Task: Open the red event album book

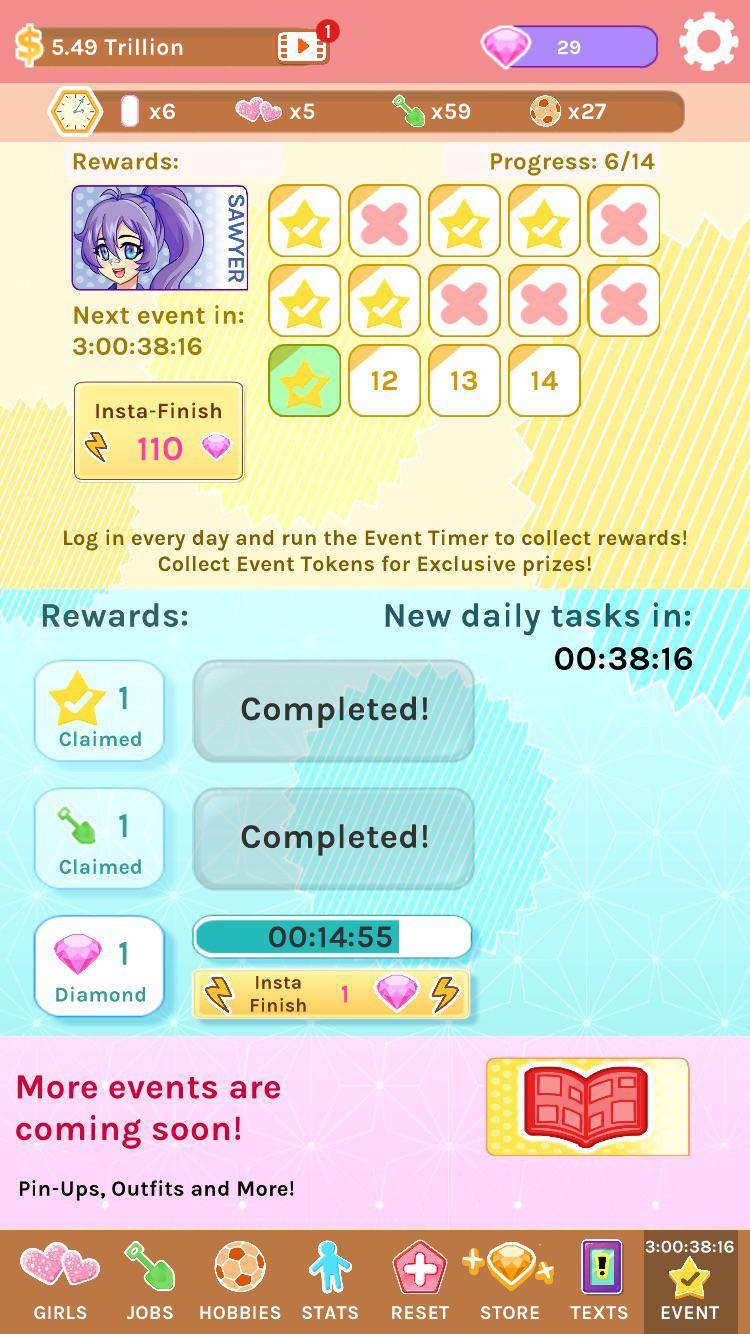Action: point(587,1107)
